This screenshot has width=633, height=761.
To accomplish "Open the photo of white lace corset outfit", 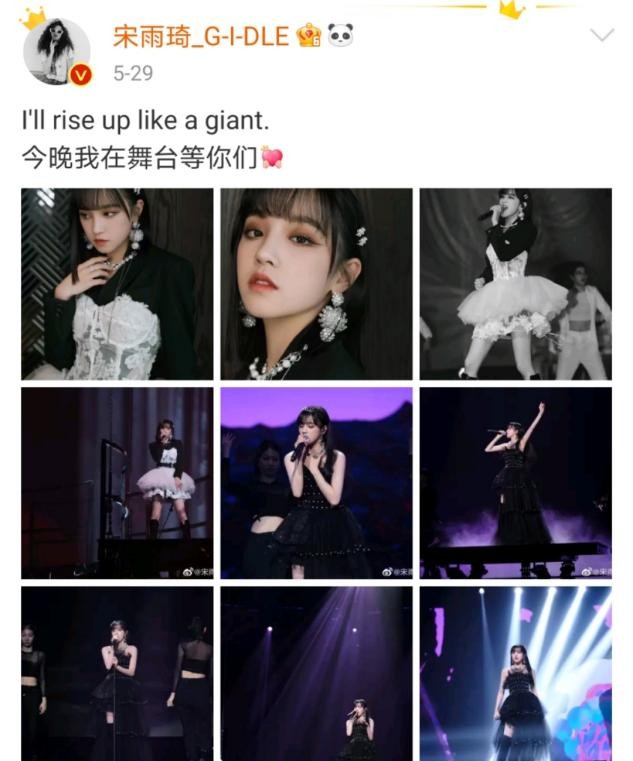I will 117,284.
